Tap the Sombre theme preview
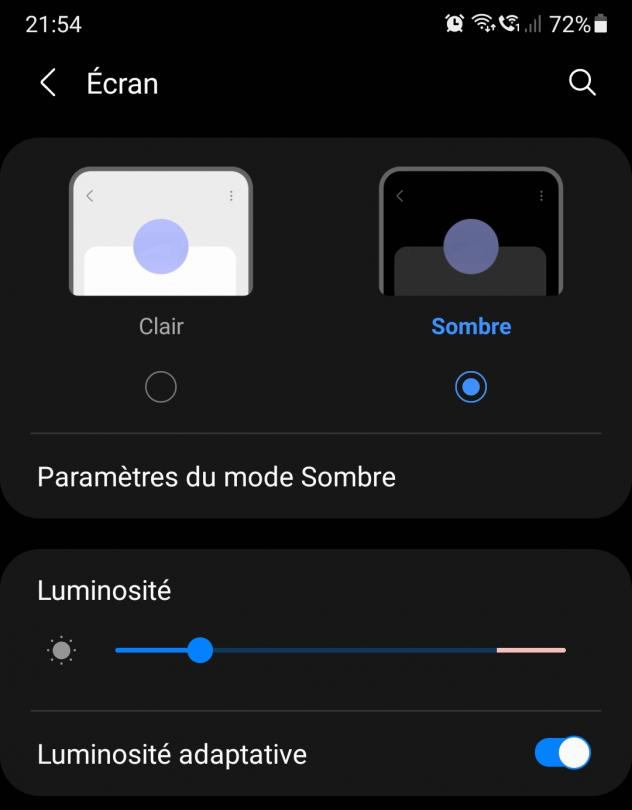This screenshot has width=632, height=810. pos(470,232)
